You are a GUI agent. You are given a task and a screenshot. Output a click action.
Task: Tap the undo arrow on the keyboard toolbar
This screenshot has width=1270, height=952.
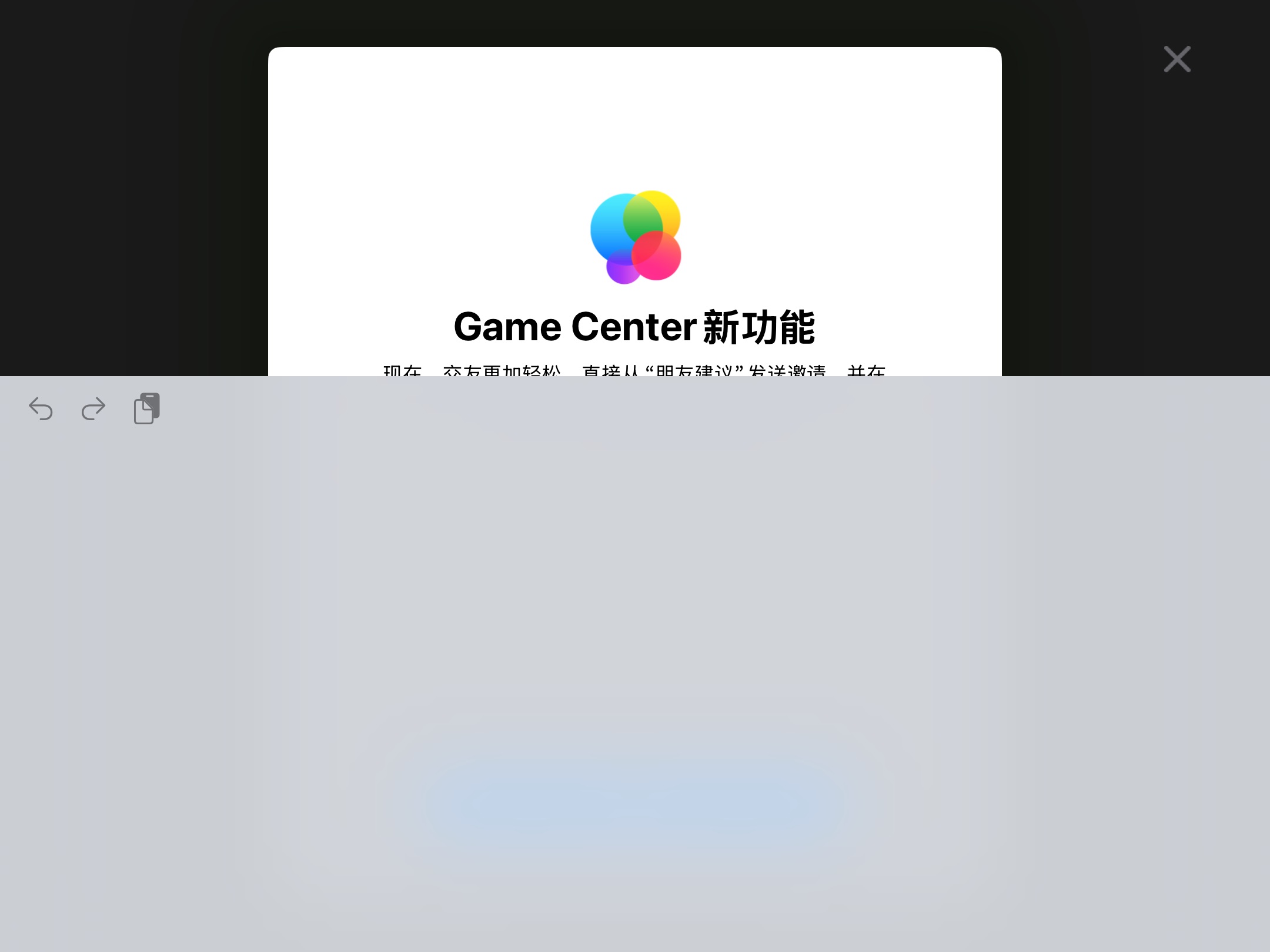point(41,409)
